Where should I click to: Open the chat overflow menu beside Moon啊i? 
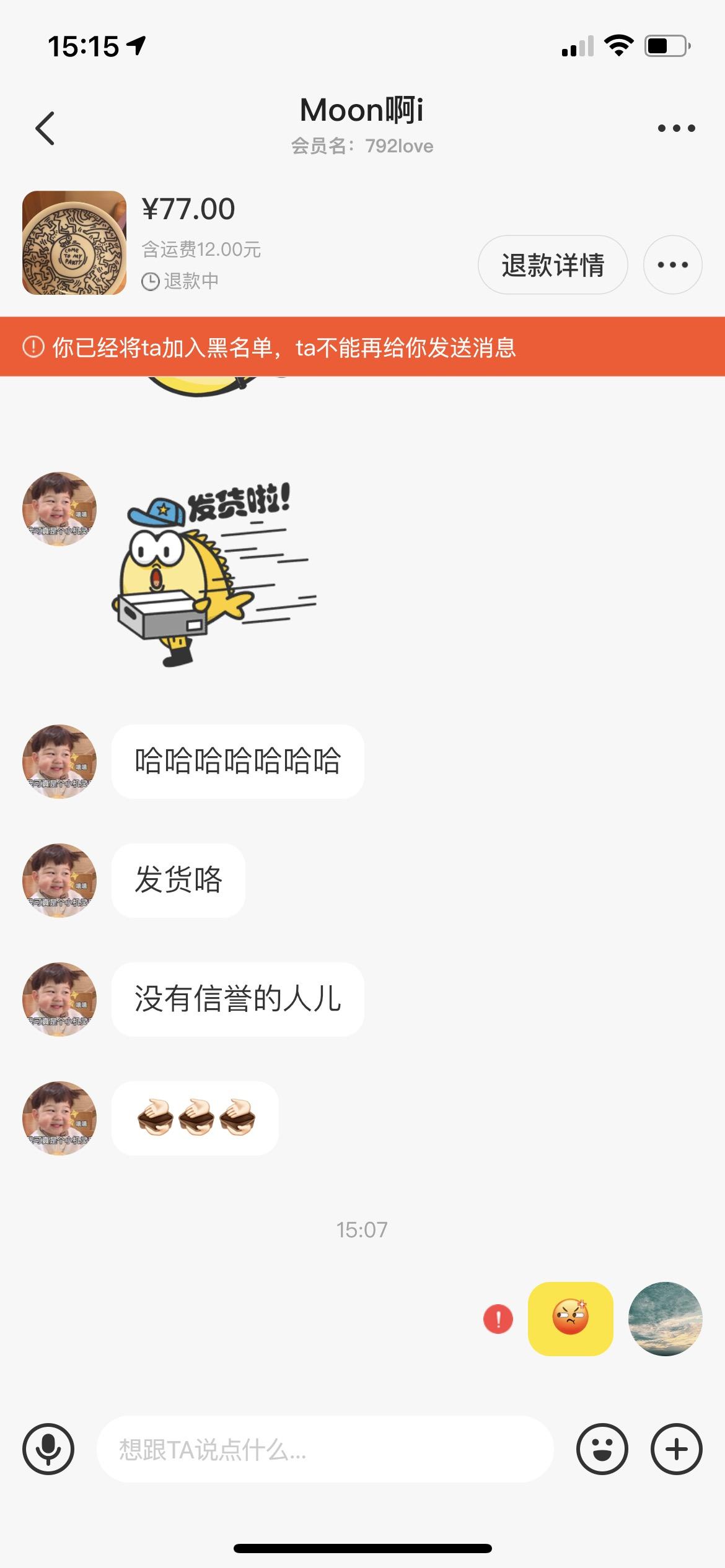click(676, 128)
